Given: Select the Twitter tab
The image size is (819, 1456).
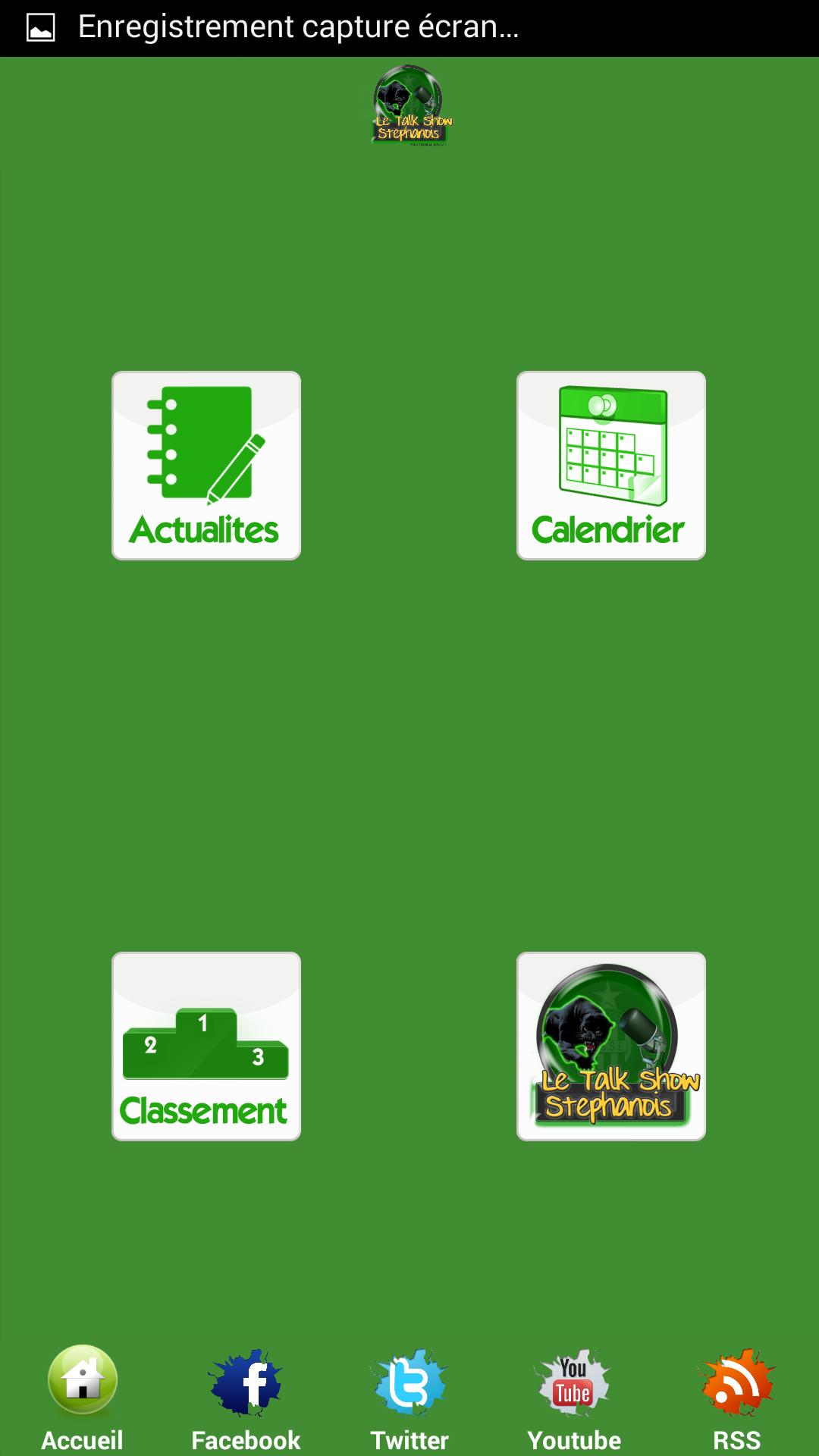Looking at the screenshot, I should pos(409,1398).
